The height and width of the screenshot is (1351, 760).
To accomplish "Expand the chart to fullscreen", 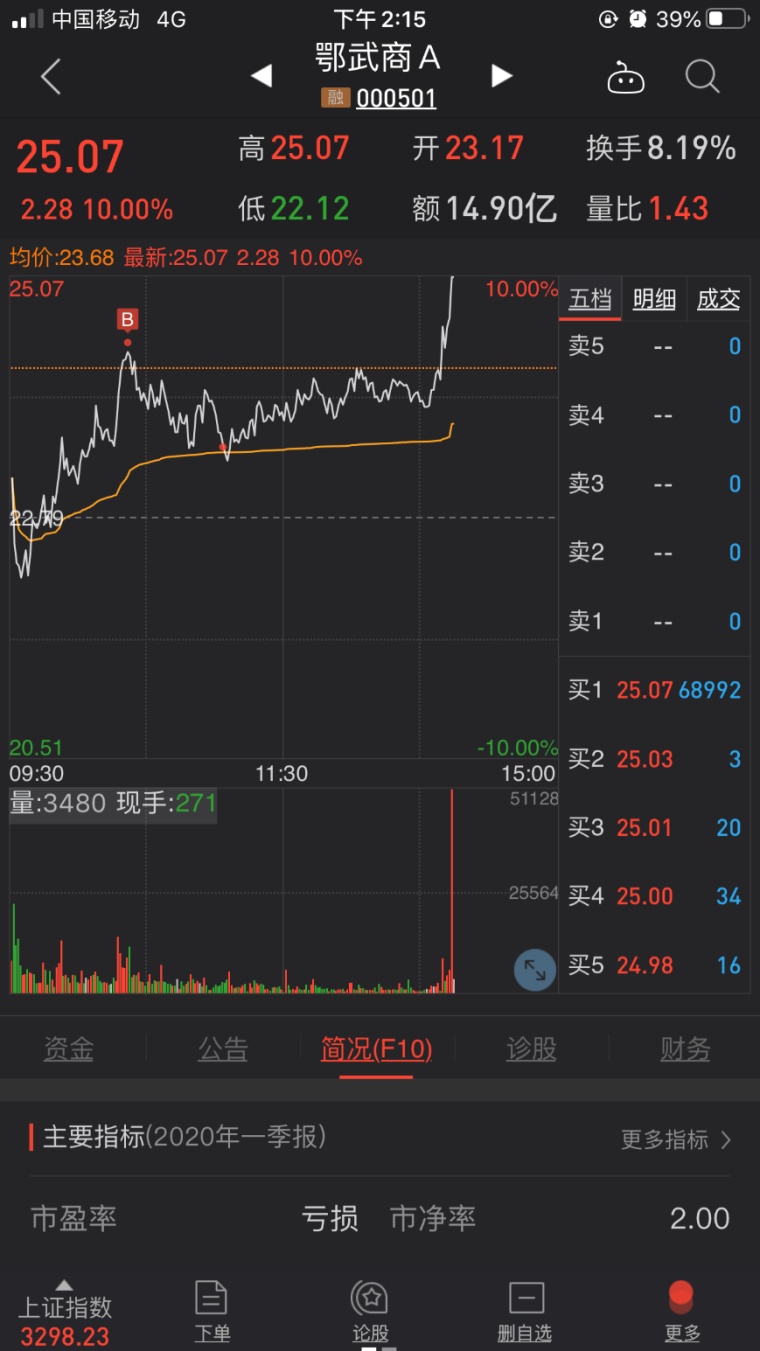I will coord(535,969).
